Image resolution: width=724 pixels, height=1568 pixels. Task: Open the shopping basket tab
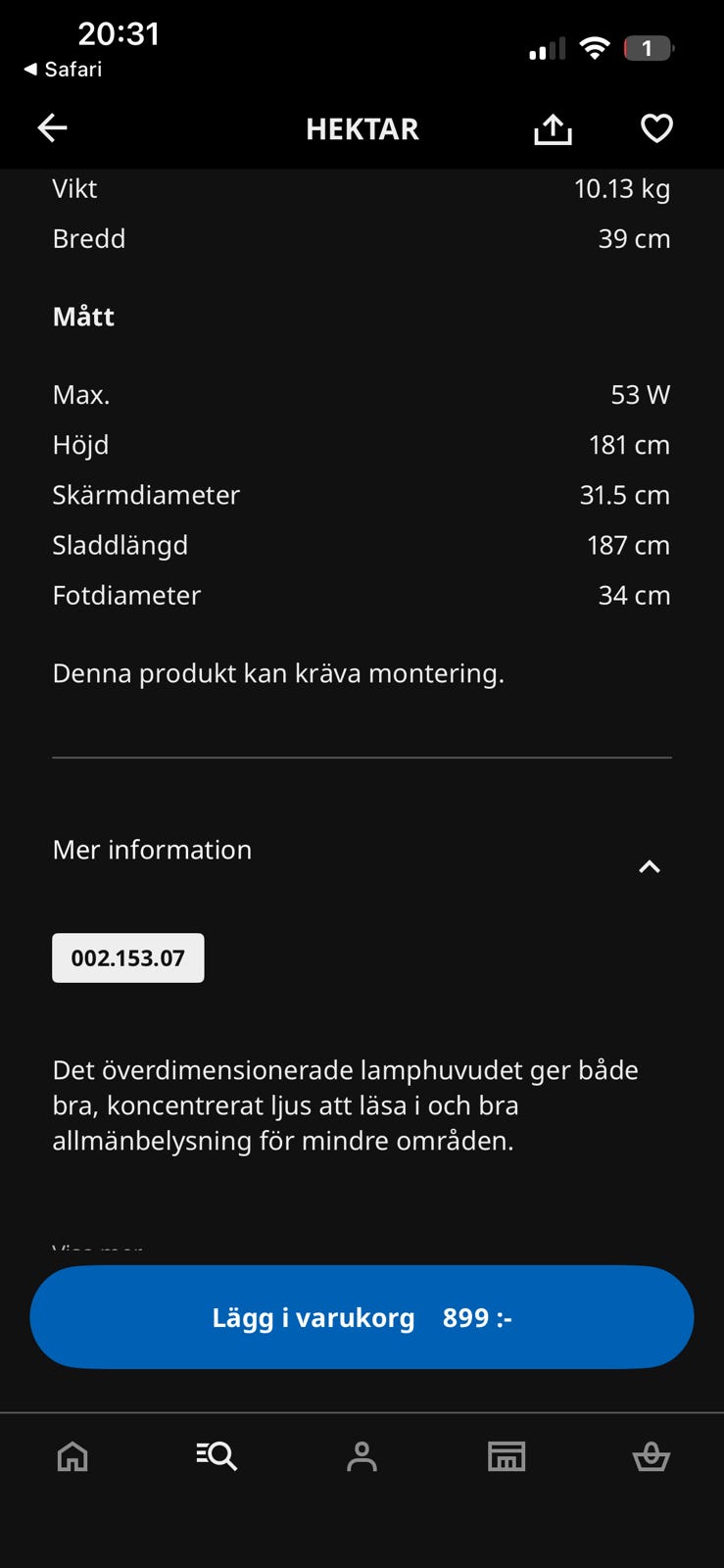tap(651, 1456)
